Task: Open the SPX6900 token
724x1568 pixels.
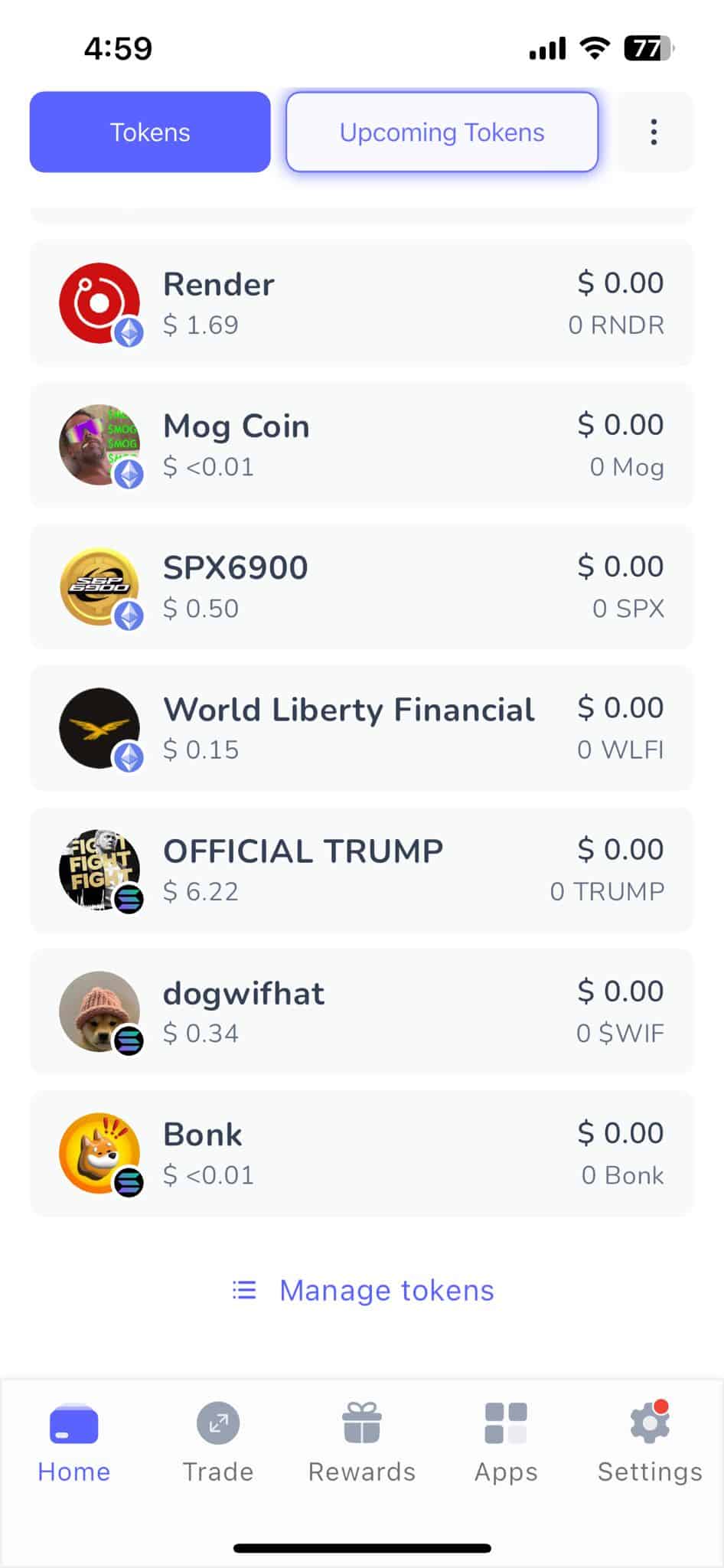Action: (361, 586)
